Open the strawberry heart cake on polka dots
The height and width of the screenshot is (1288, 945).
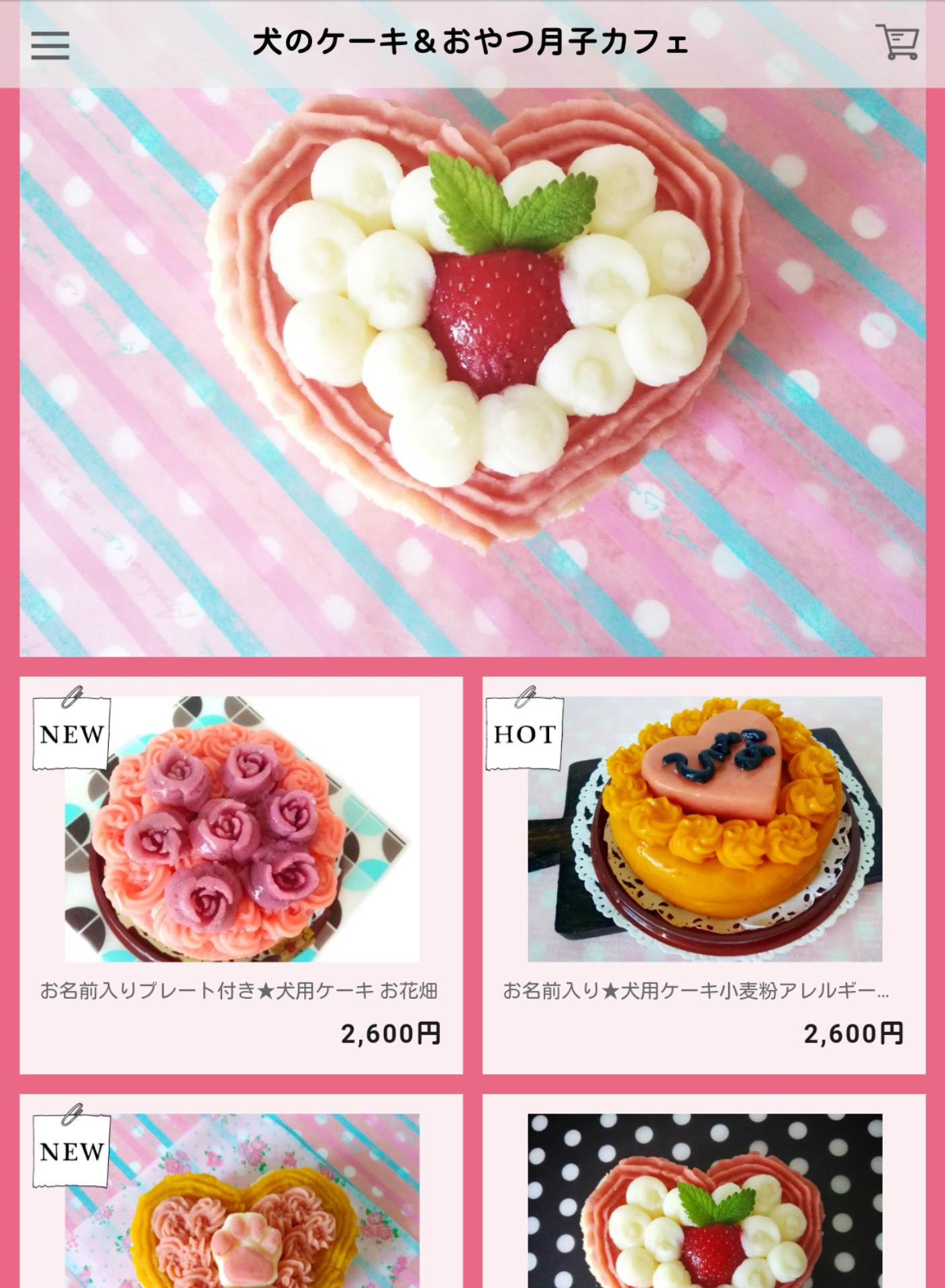tap(704, 1201)
